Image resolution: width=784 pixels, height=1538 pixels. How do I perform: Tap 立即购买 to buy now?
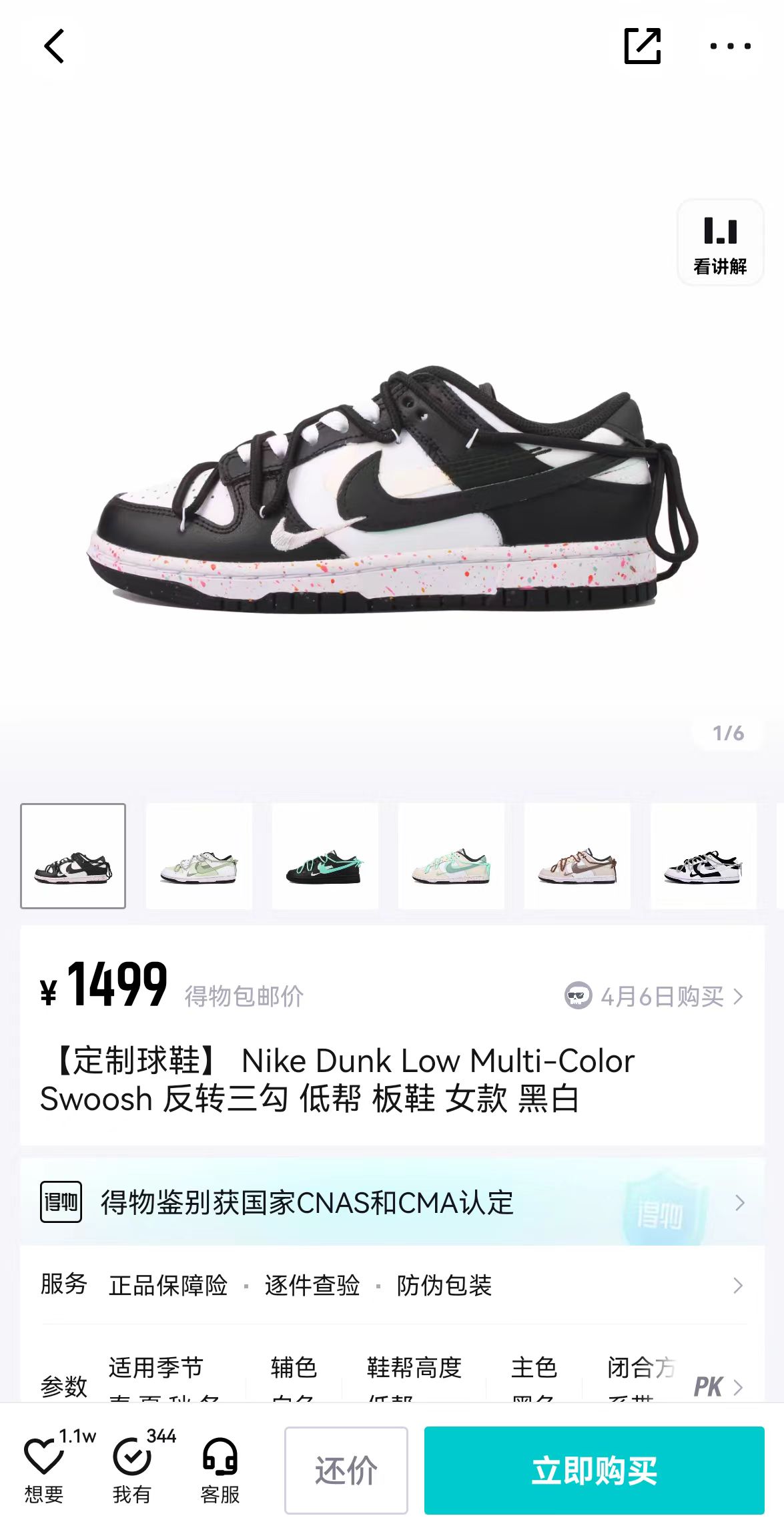click(595, 1470)
